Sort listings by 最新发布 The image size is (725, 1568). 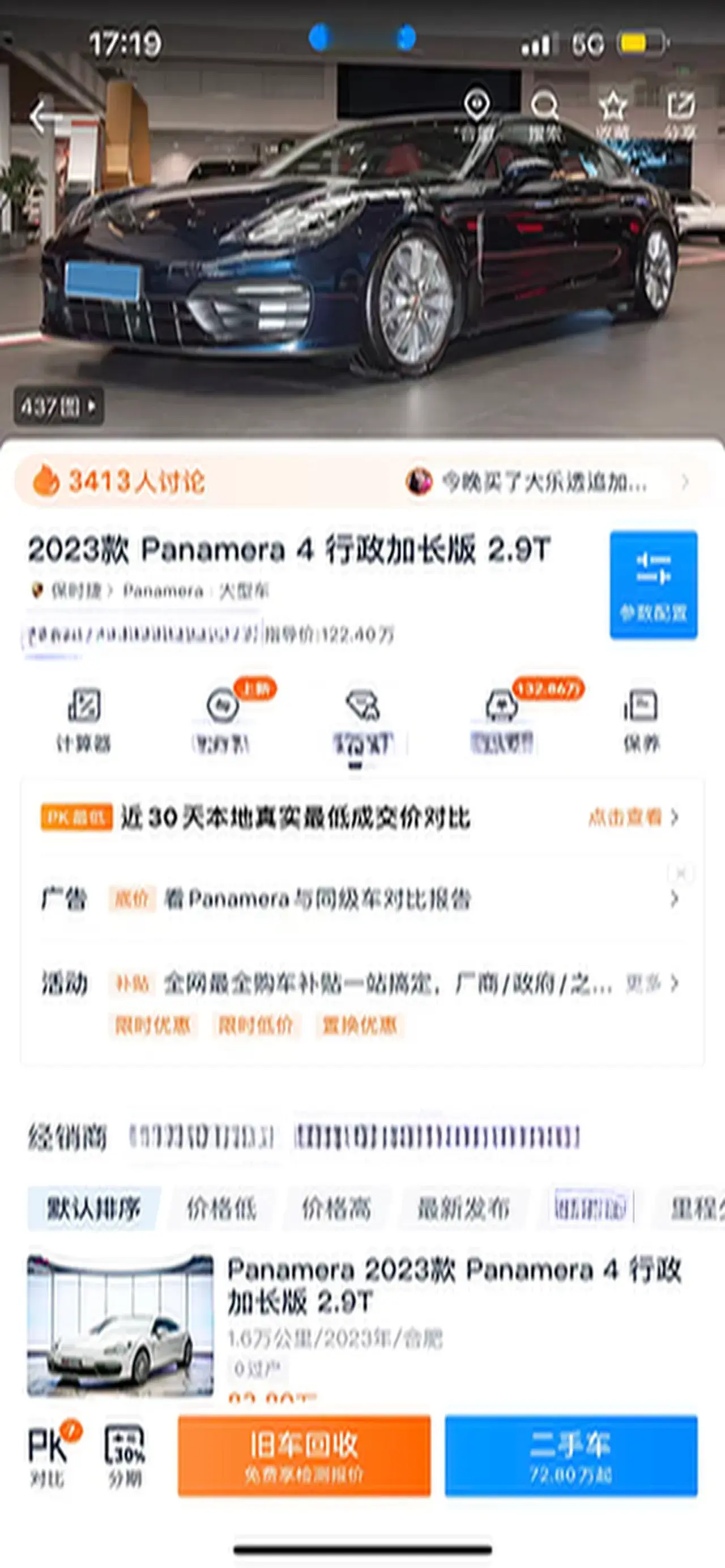[x=463, y=1208]
